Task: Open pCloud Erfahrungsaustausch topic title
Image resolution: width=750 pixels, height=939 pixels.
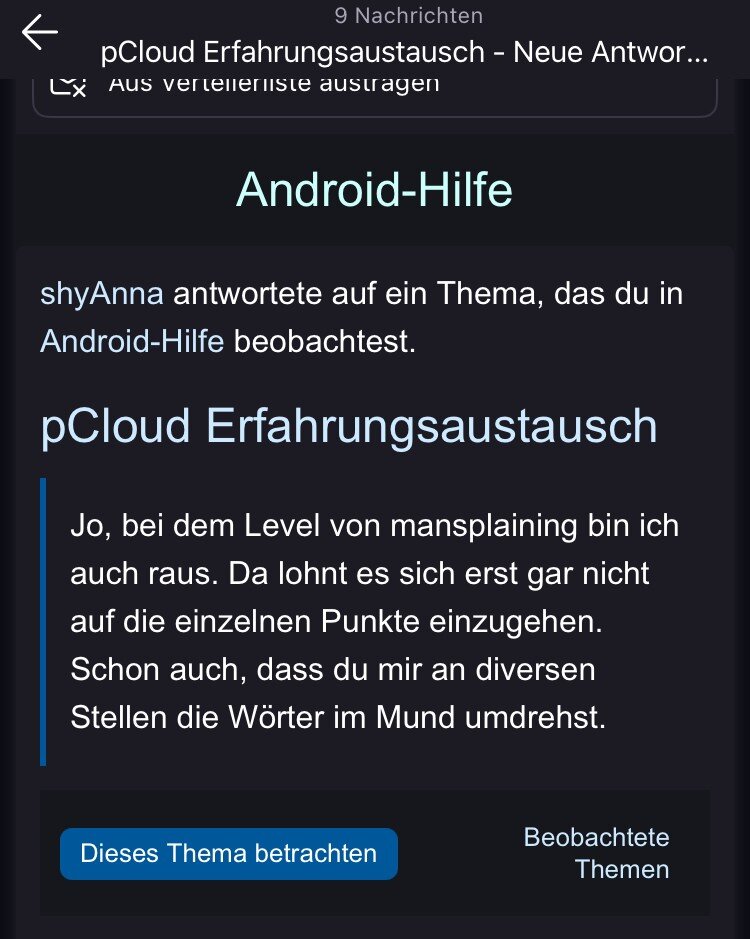Action: click(349, 426)
